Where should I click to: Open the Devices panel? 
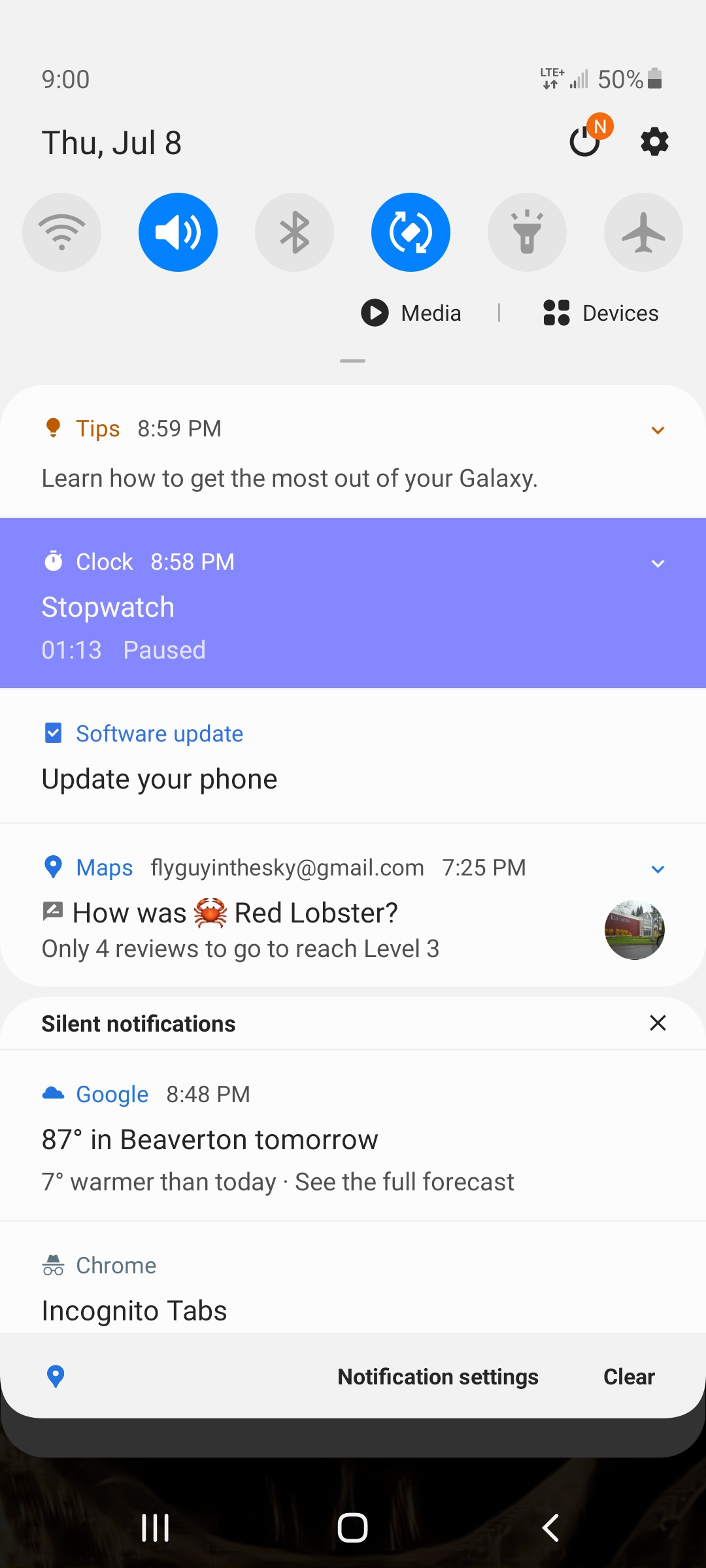pos(601,313)
